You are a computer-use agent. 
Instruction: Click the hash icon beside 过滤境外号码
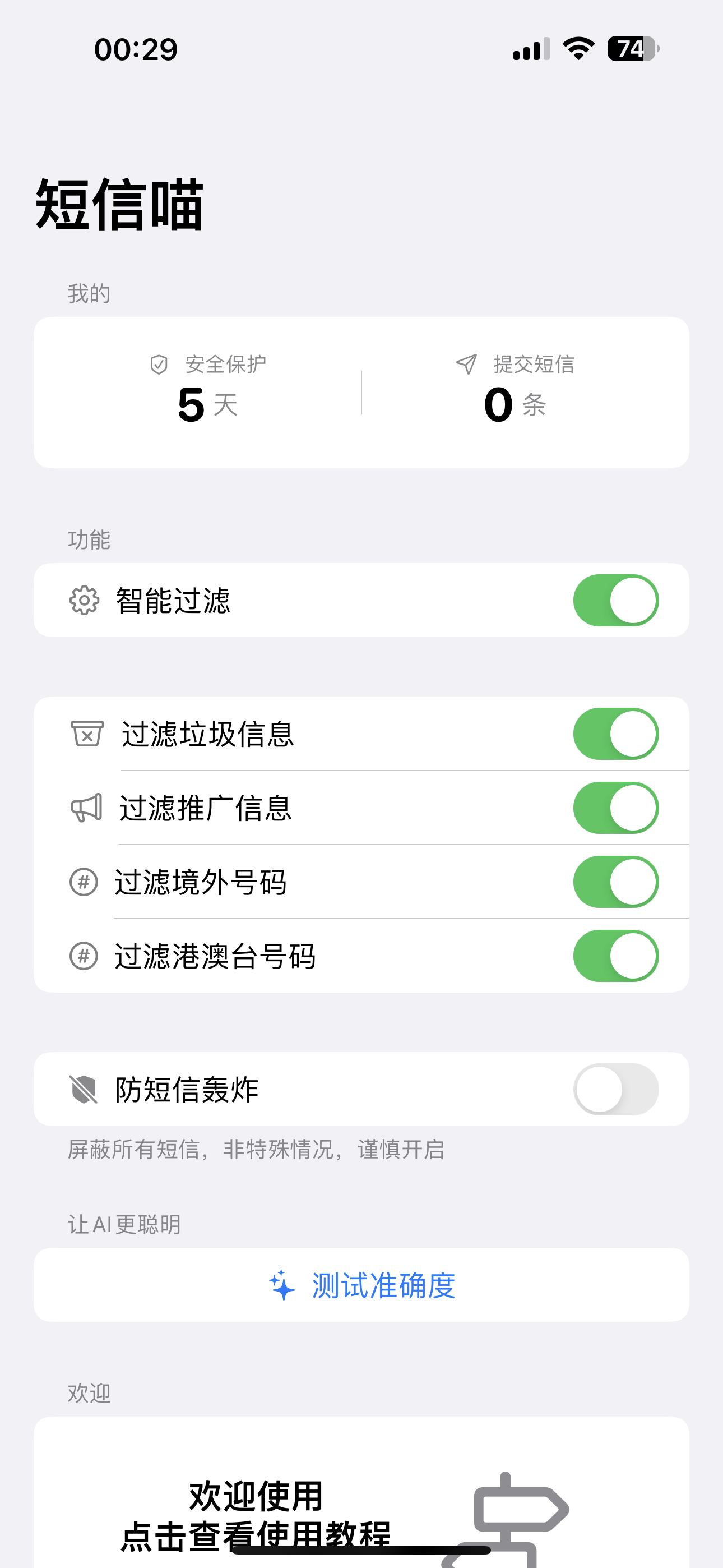pos(84,882)
